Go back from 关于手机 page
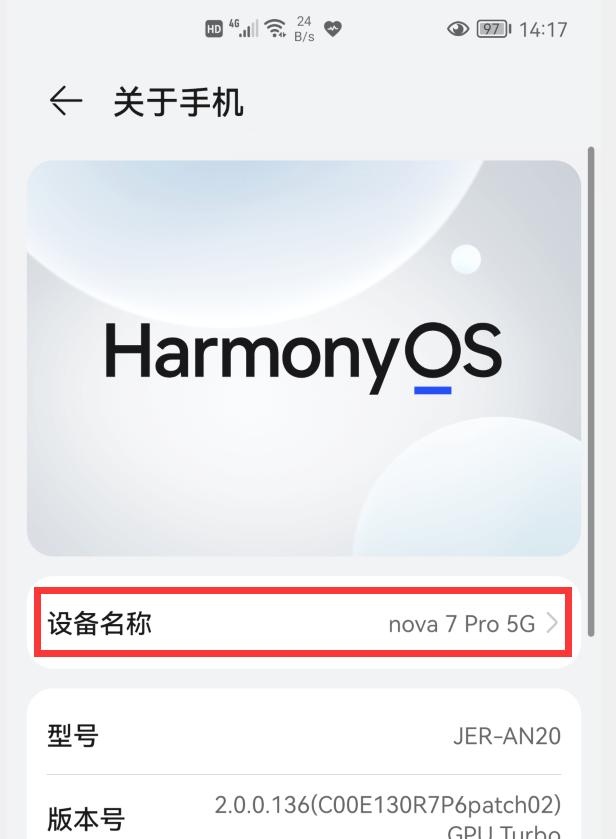This screenshot has width=616, height=839. tap(65, 101)
